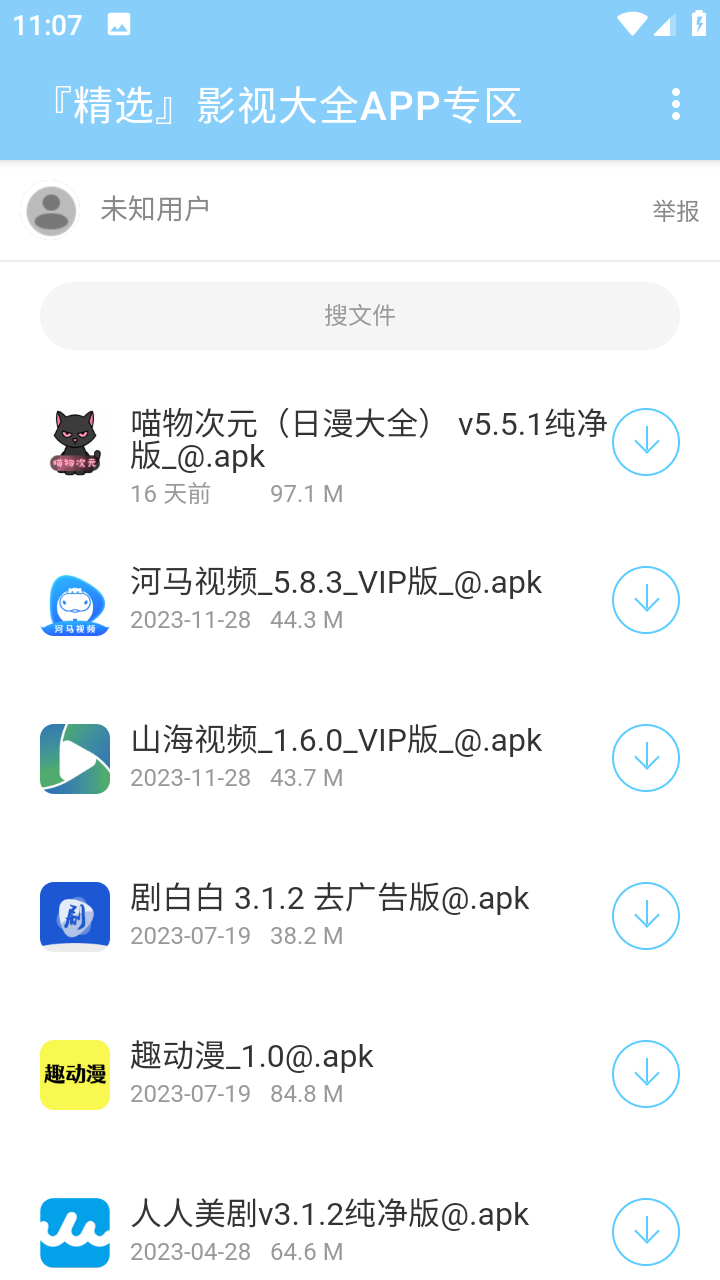
Task: Click the unknown user avatar icon
Action: pos(50,211)
